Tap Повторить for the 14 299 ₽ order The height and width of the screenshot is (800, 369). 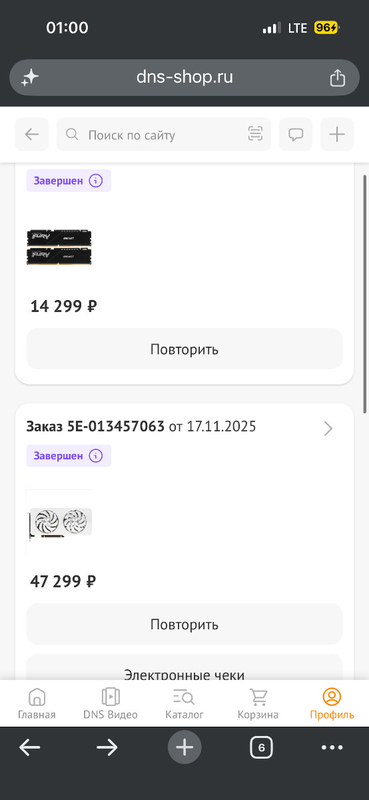[184, 349]
